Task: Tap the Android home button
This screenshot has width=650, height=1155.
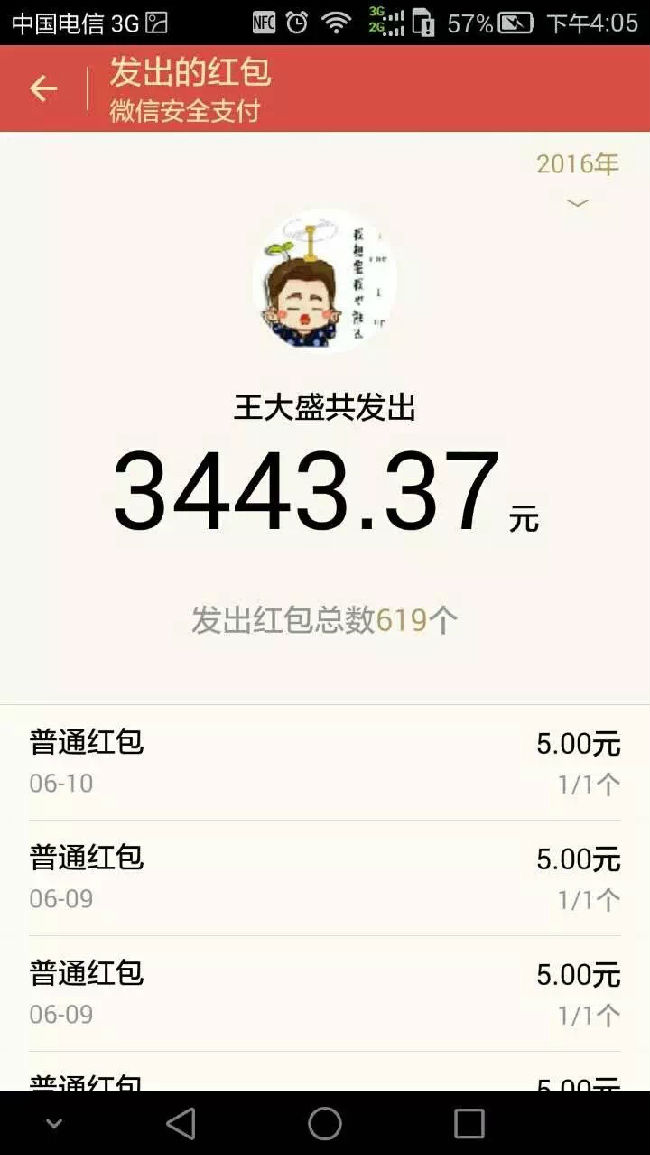Action: click(x=325, y=1123)
